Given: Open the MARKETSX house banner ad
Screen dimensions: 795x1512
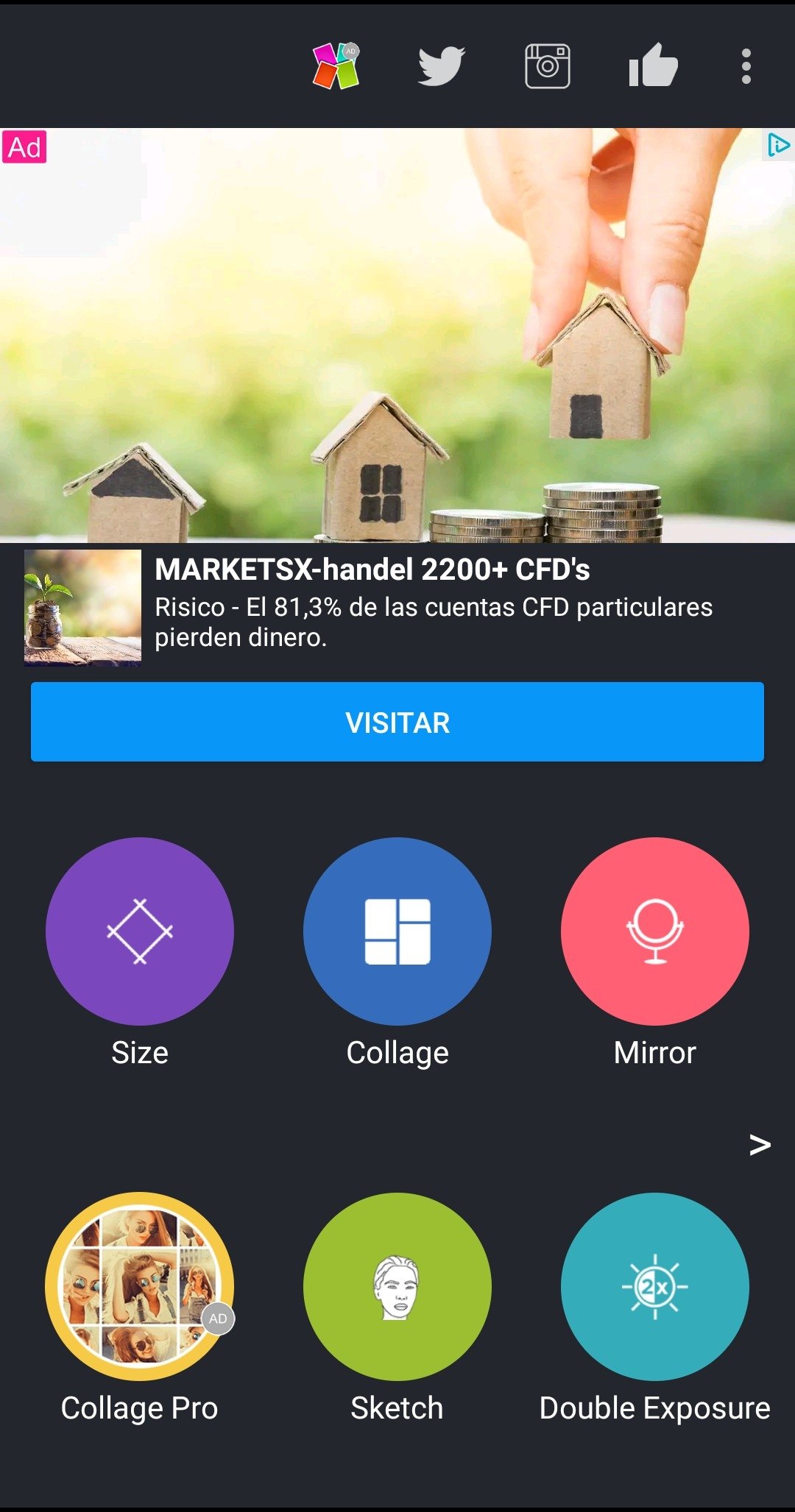Looking at the screenshot, I should (397, 335).
